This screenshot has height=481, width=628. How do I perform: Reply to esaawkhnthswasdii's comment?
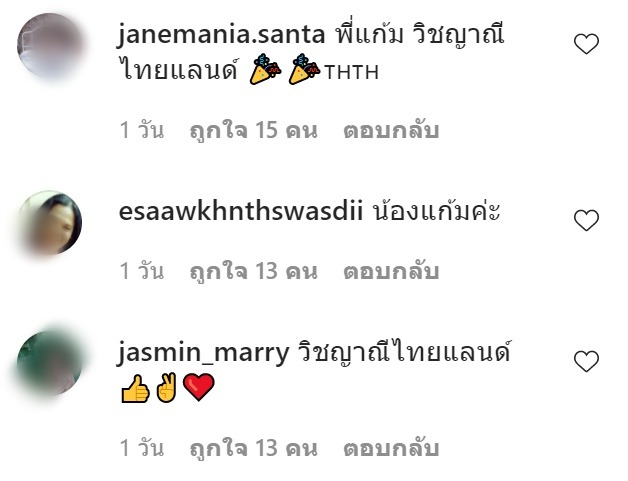click(391, 271)
